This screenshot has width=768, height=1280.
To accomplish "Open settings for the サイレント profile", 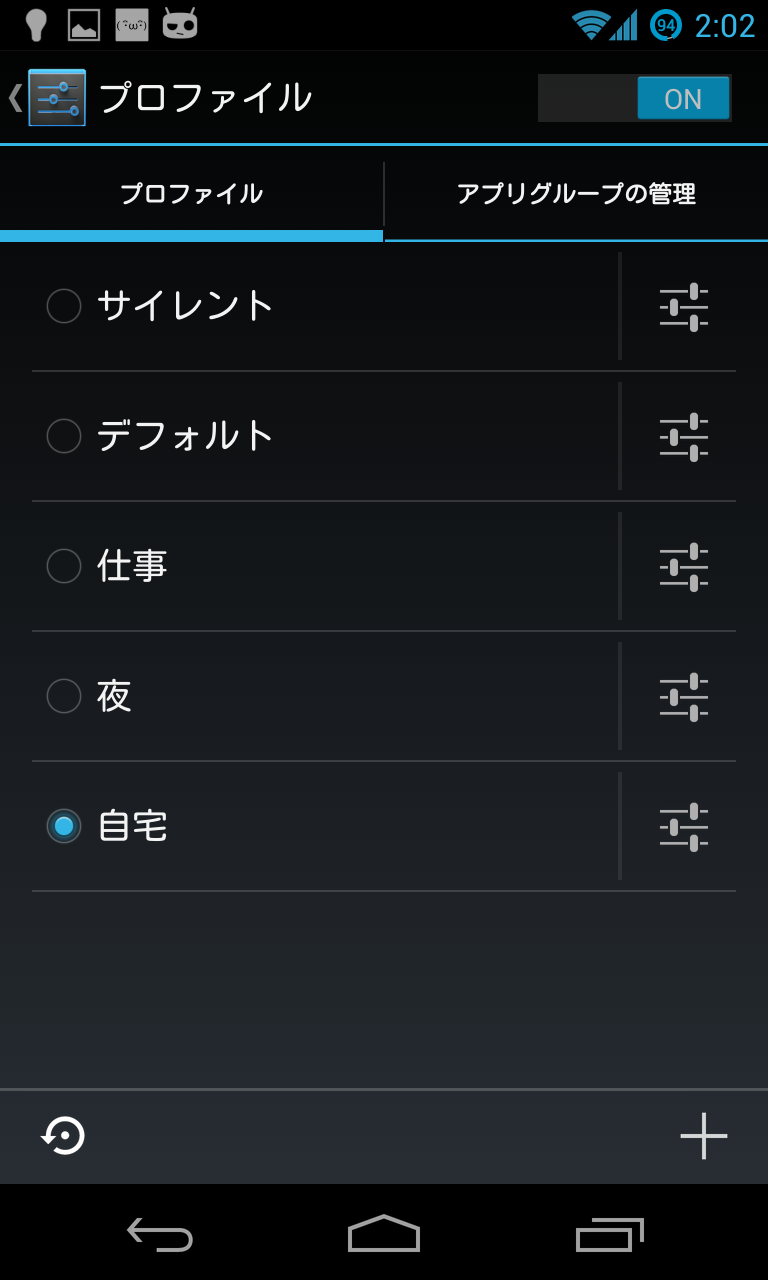I will pyautogui.click(x=684, y=307).
